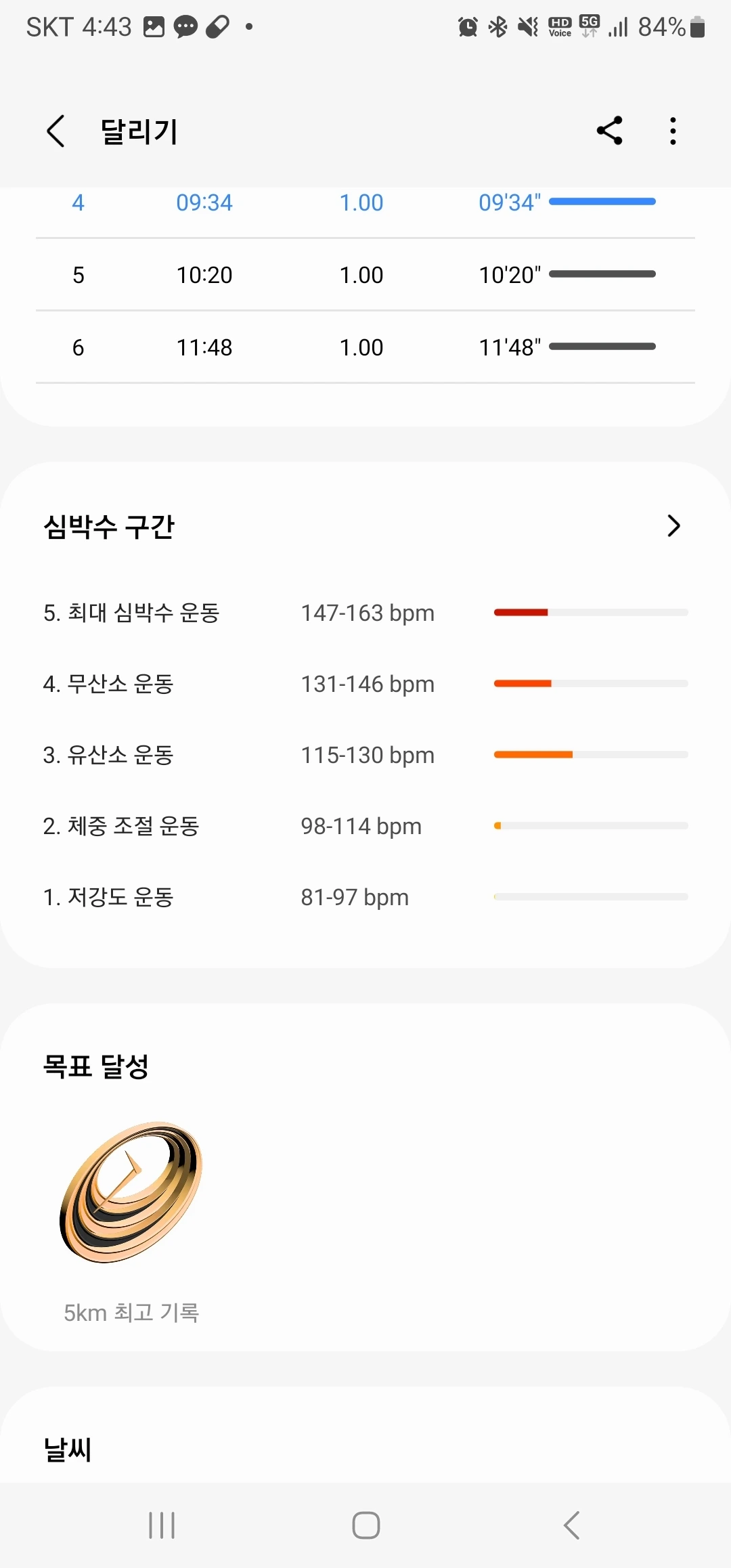View the 5km 최고 기록 badge

(x=131, y=1192)
